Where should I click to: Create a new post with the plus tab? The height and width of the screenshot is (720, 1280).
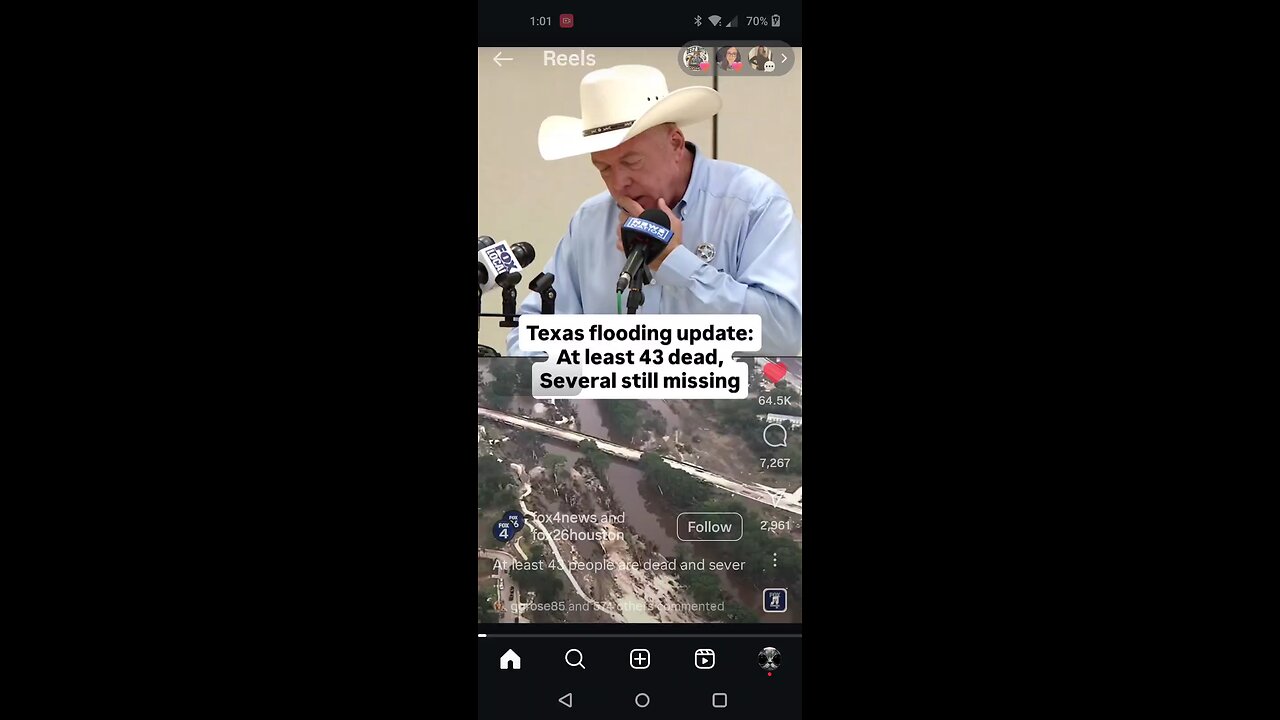tap(640, 659)
